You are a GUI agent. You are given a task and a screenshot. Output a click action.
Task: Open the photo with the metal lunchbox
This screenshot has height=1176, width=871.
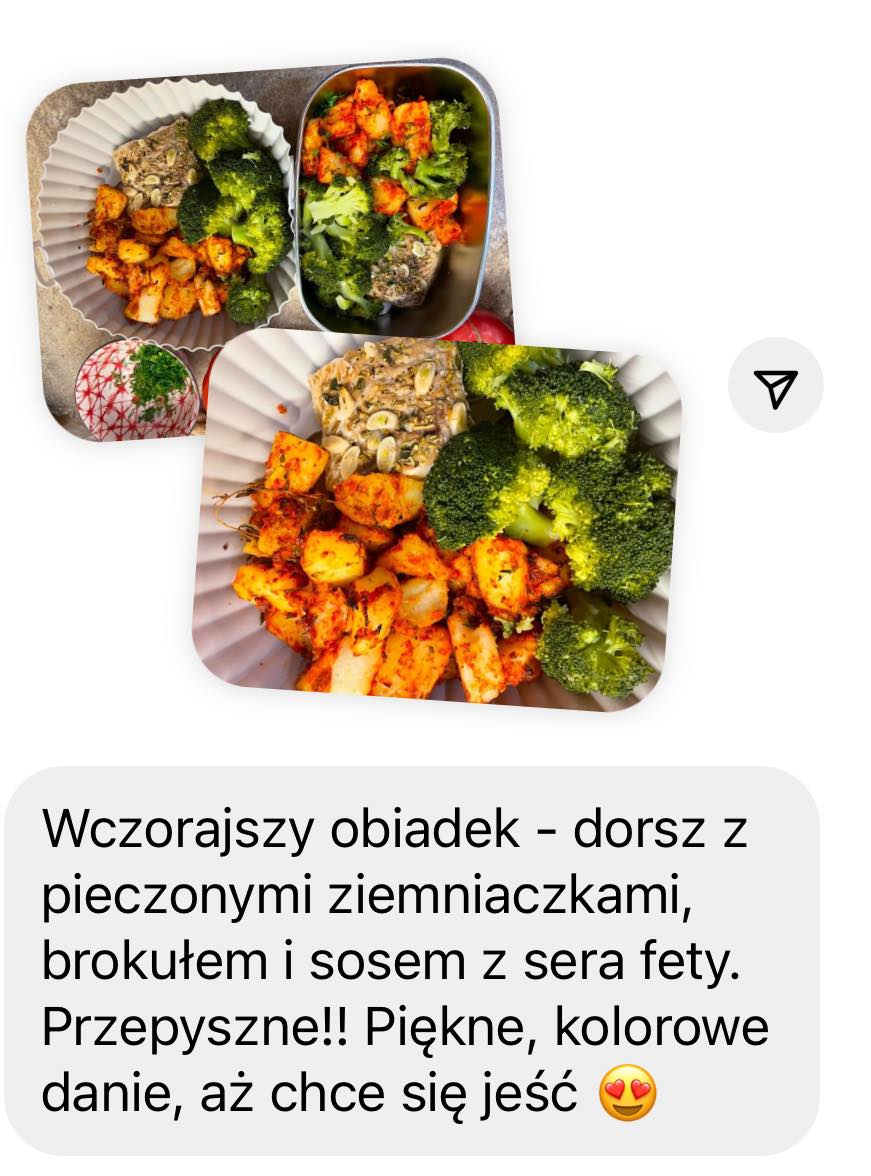tap(400, 190)
